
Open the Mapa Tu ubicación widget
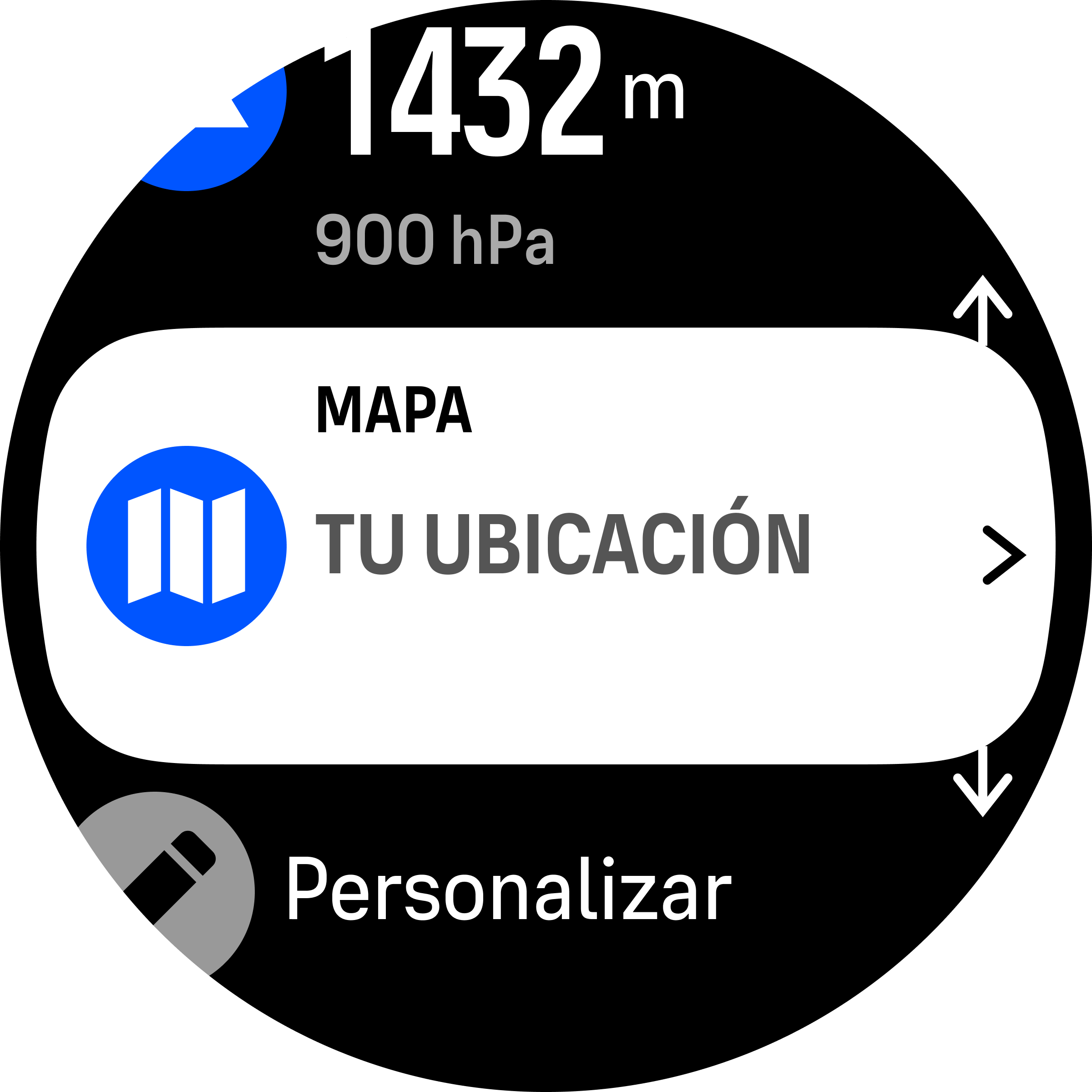point(546,546)
